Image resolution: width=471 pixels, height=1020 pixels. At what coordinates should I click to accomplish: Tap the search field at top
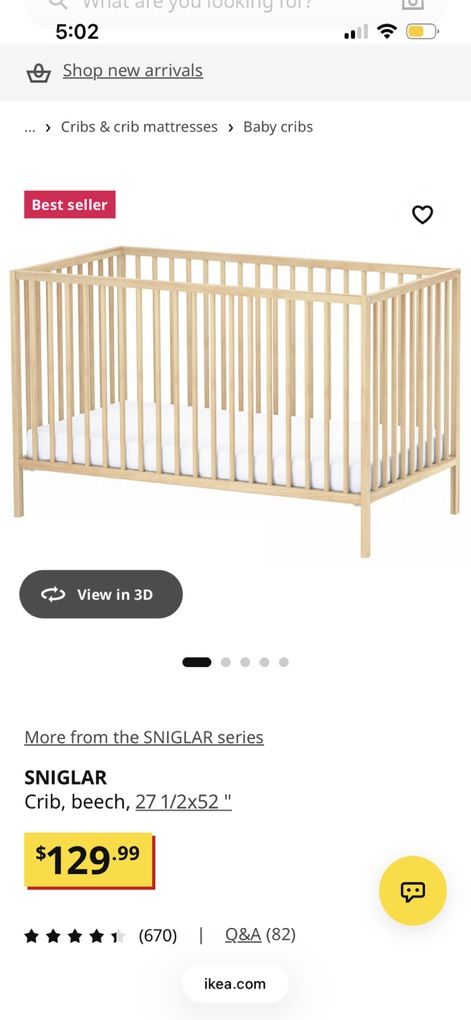click(x=236, y=8)
